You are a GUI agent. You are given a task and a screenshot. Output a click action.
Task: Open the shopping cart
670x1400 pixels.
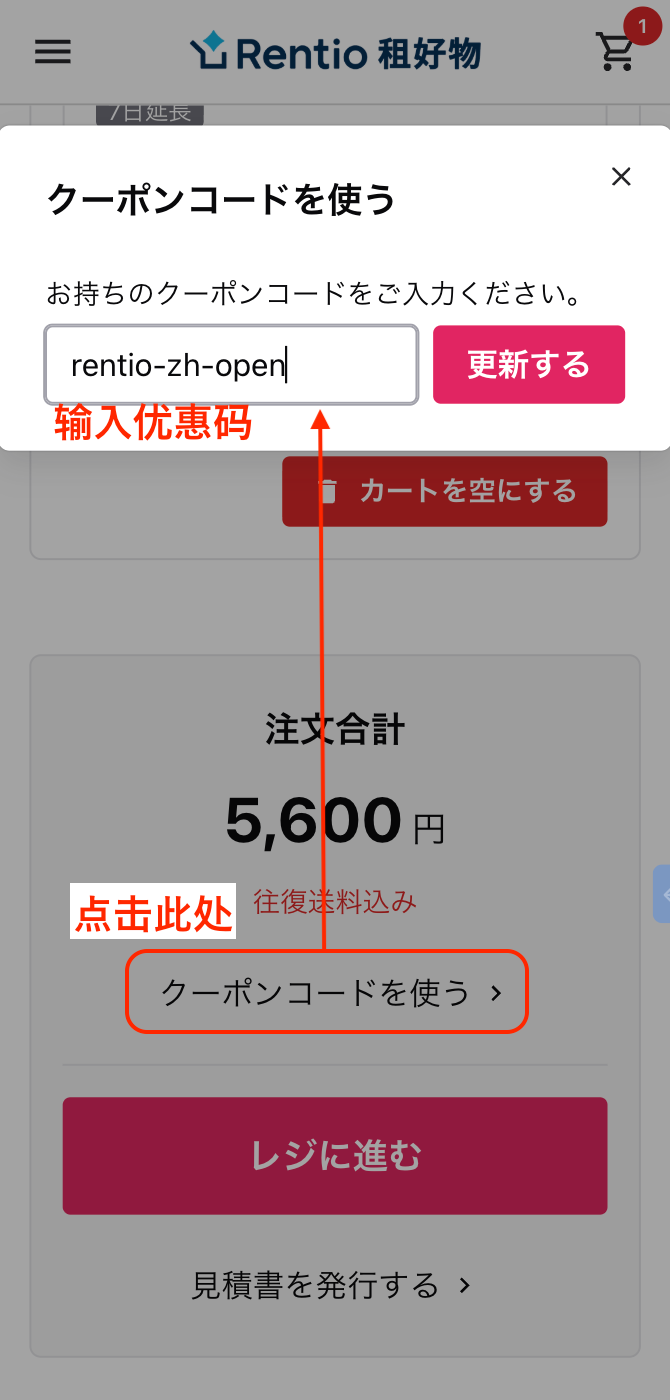pos(616,52)
